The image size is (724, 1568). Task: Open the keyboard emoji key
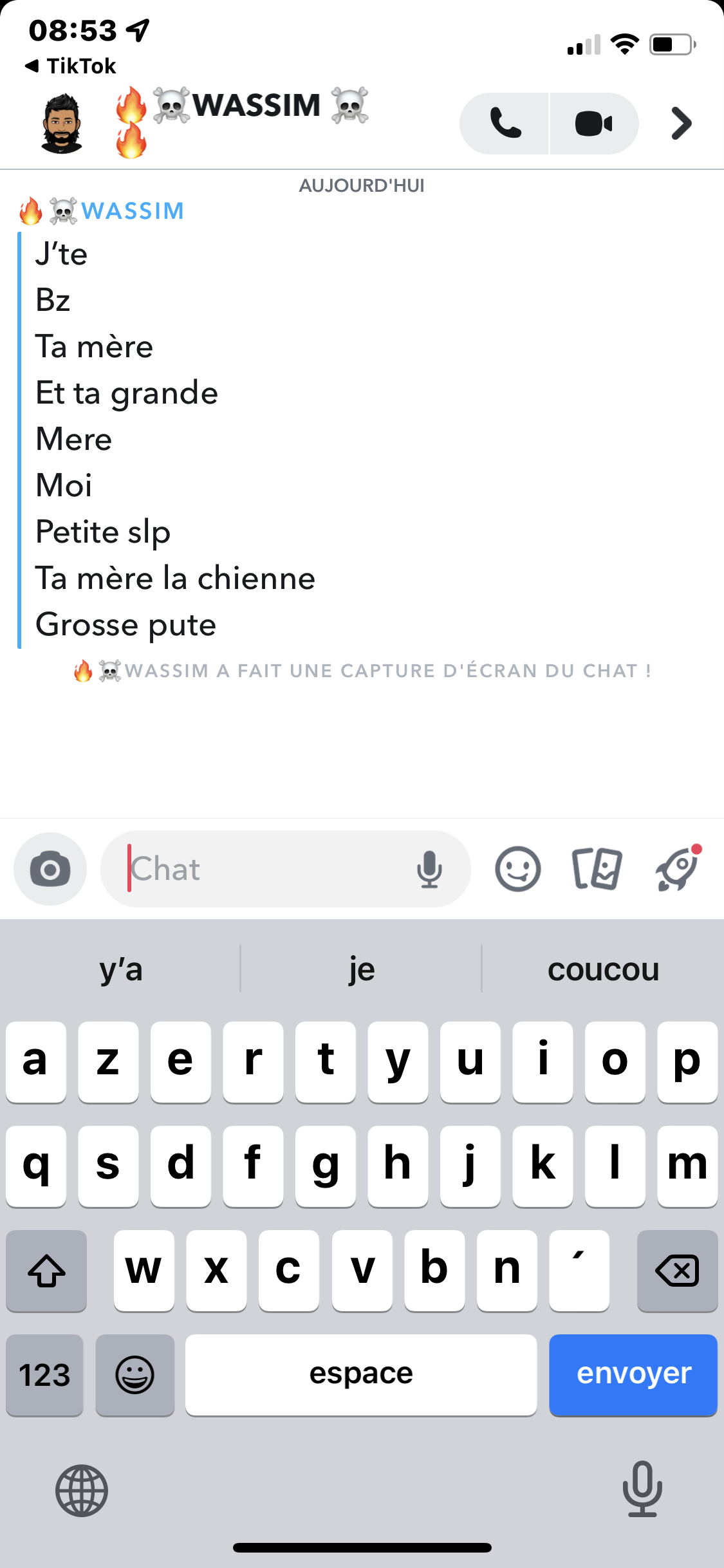[135, 1374]
